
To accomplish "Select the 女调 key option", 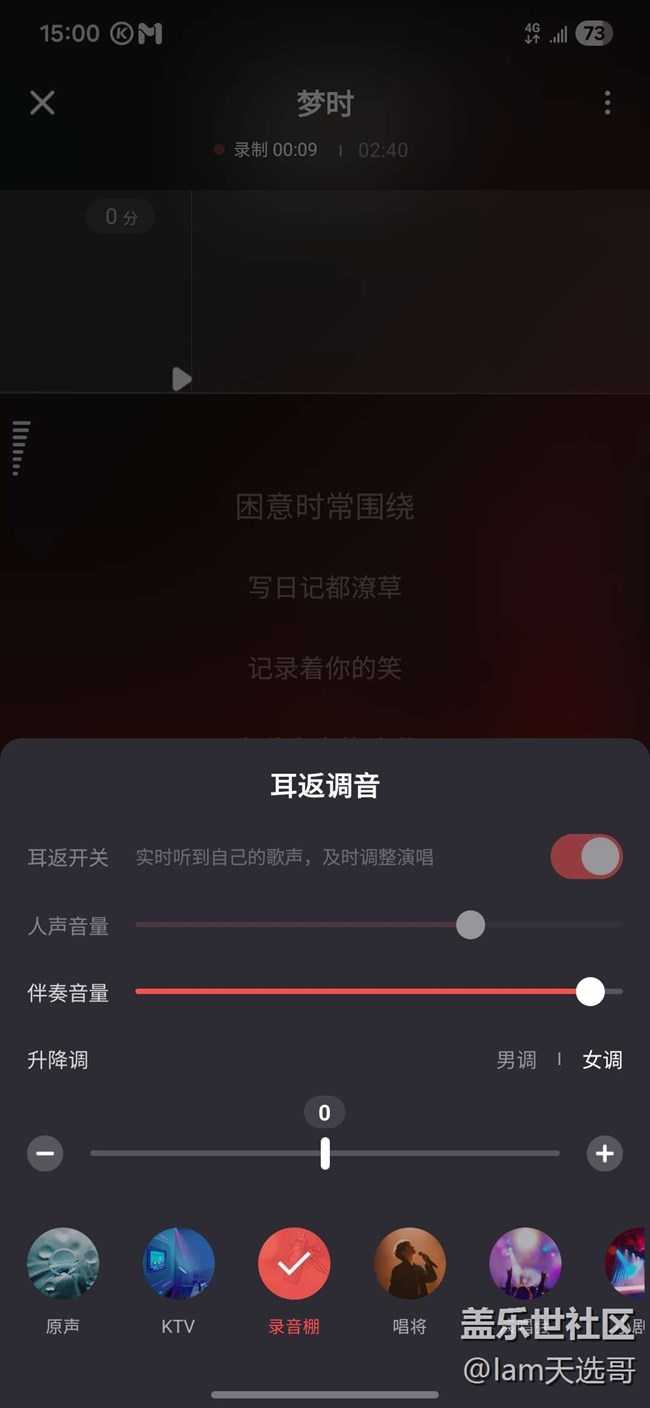I will pos(602,1060).
